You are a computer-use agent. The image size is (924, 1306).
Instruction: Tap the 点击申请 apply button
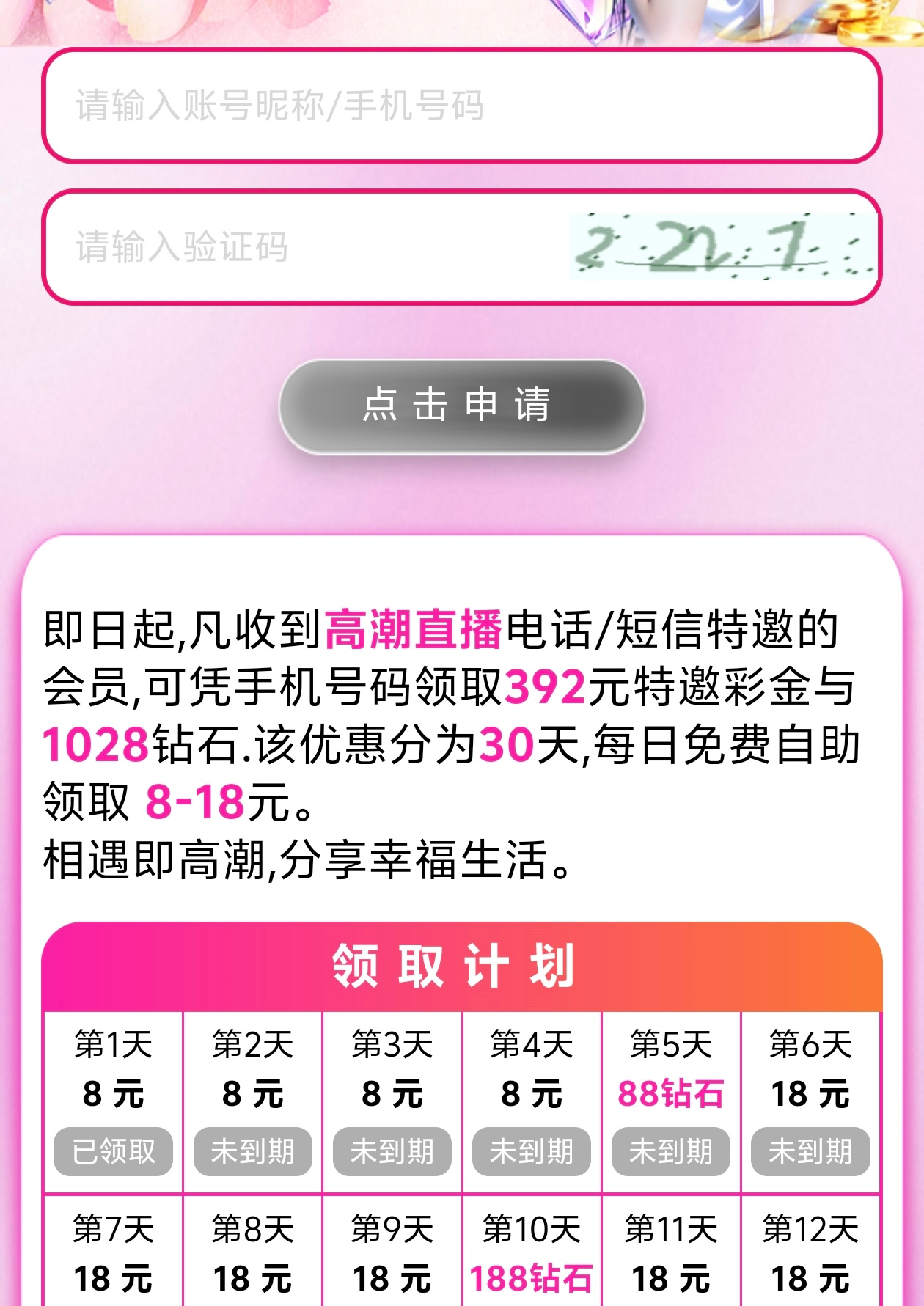[x=461, y=406]
